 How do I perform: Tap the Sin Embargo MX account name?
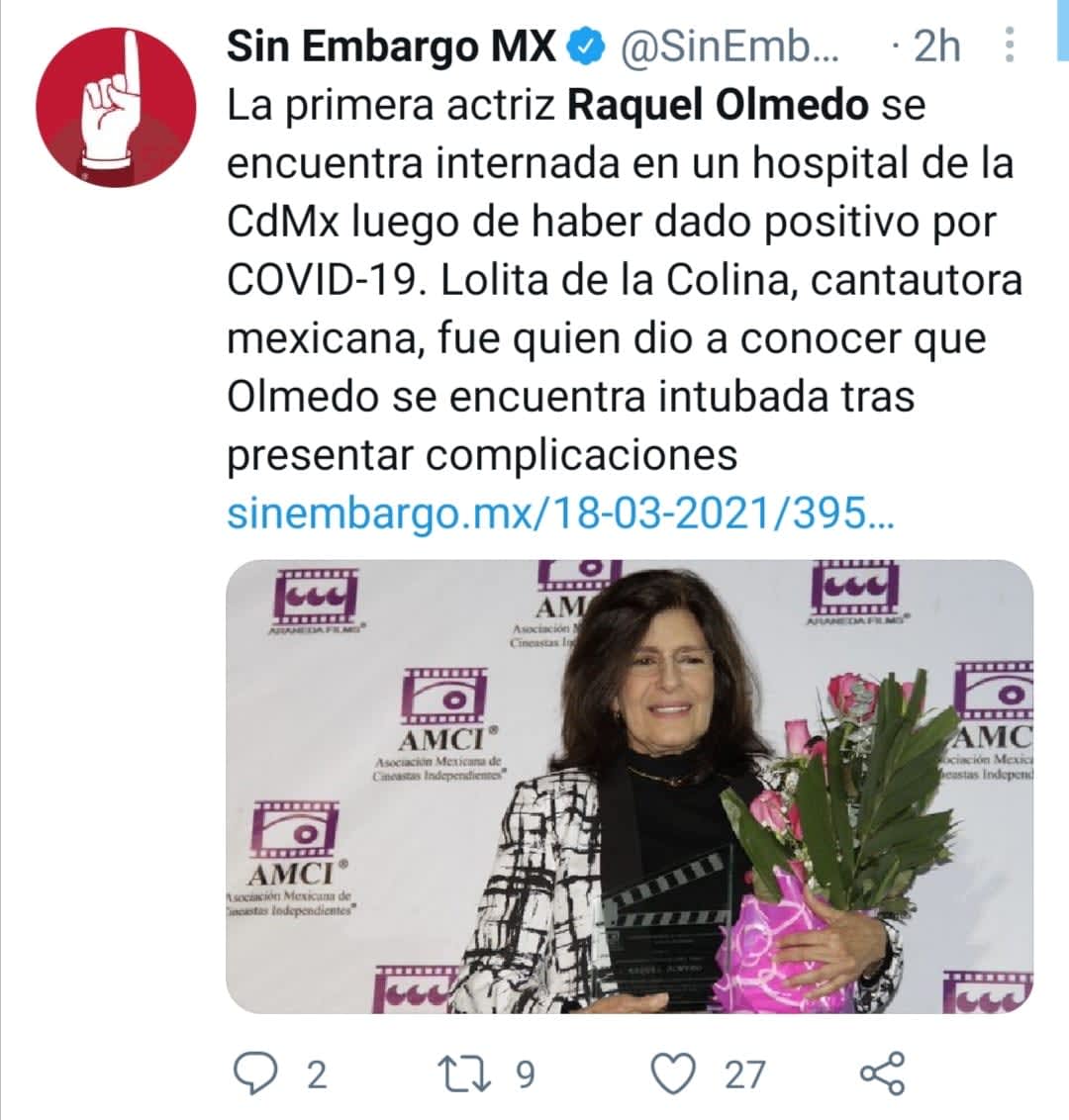[x=391, y=46]
